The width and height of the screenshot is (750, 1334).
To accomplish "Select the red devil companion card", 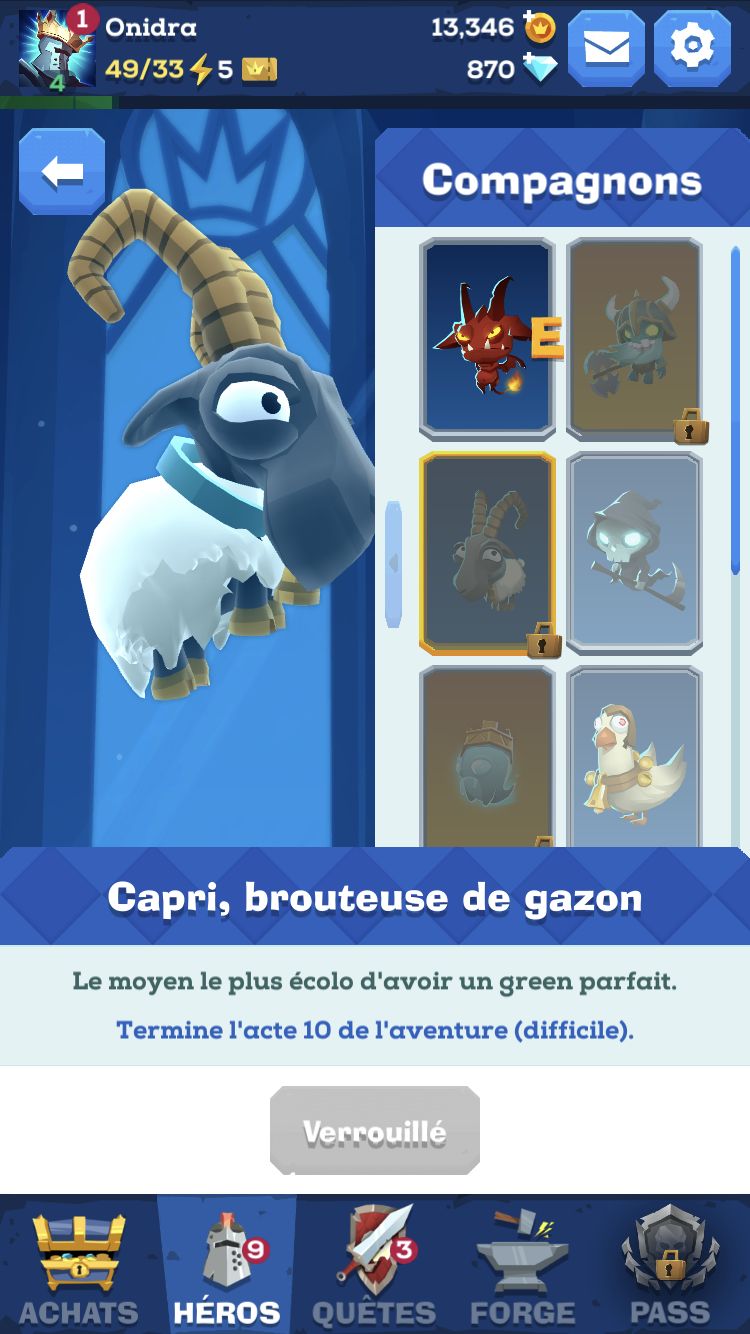I will tap(487, 339).
